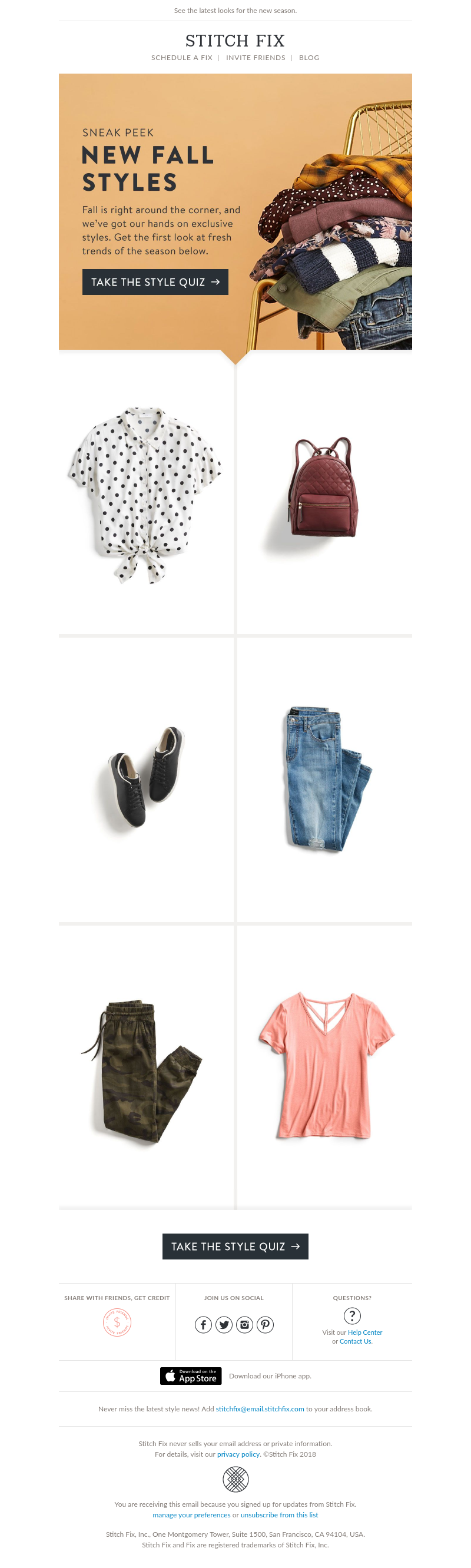
Task: View the coral strappy tee
Action: pyautogui.click(x=326, y=1065)
